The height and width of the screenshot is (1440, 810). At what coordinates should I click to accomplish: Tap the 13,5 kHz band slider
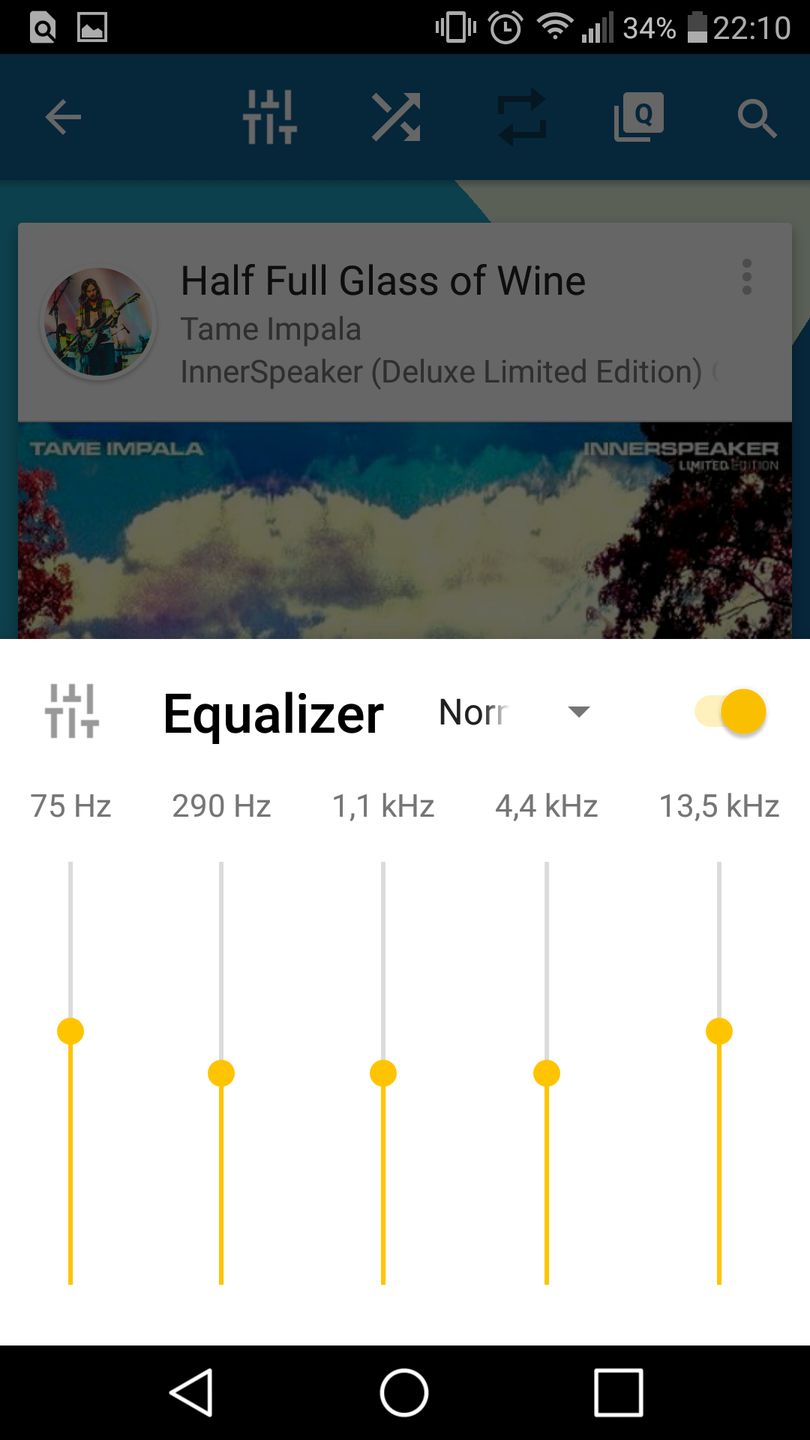pos(719,1031)
